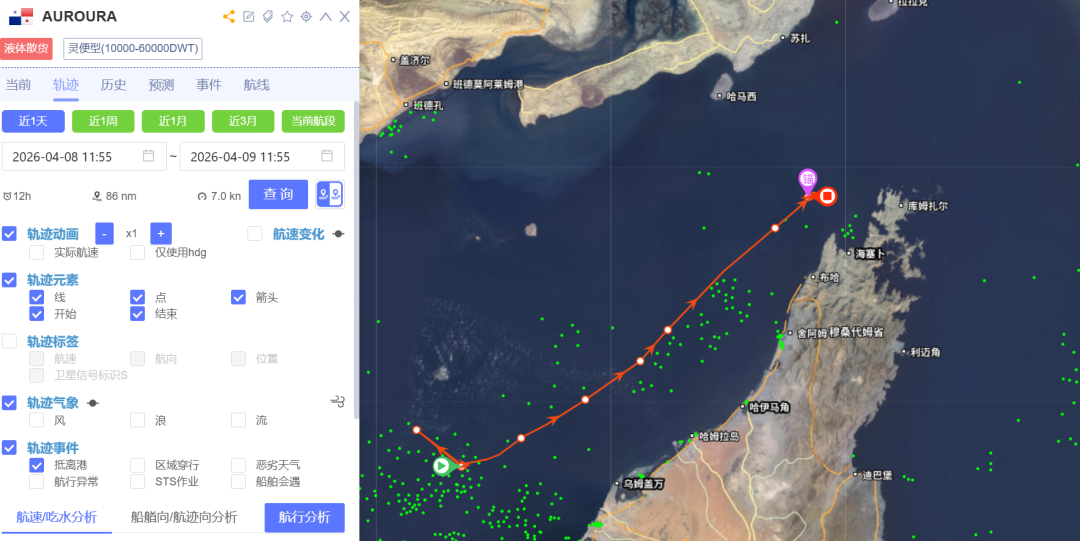Check the 风 weather option

click(x=37, y=420)
